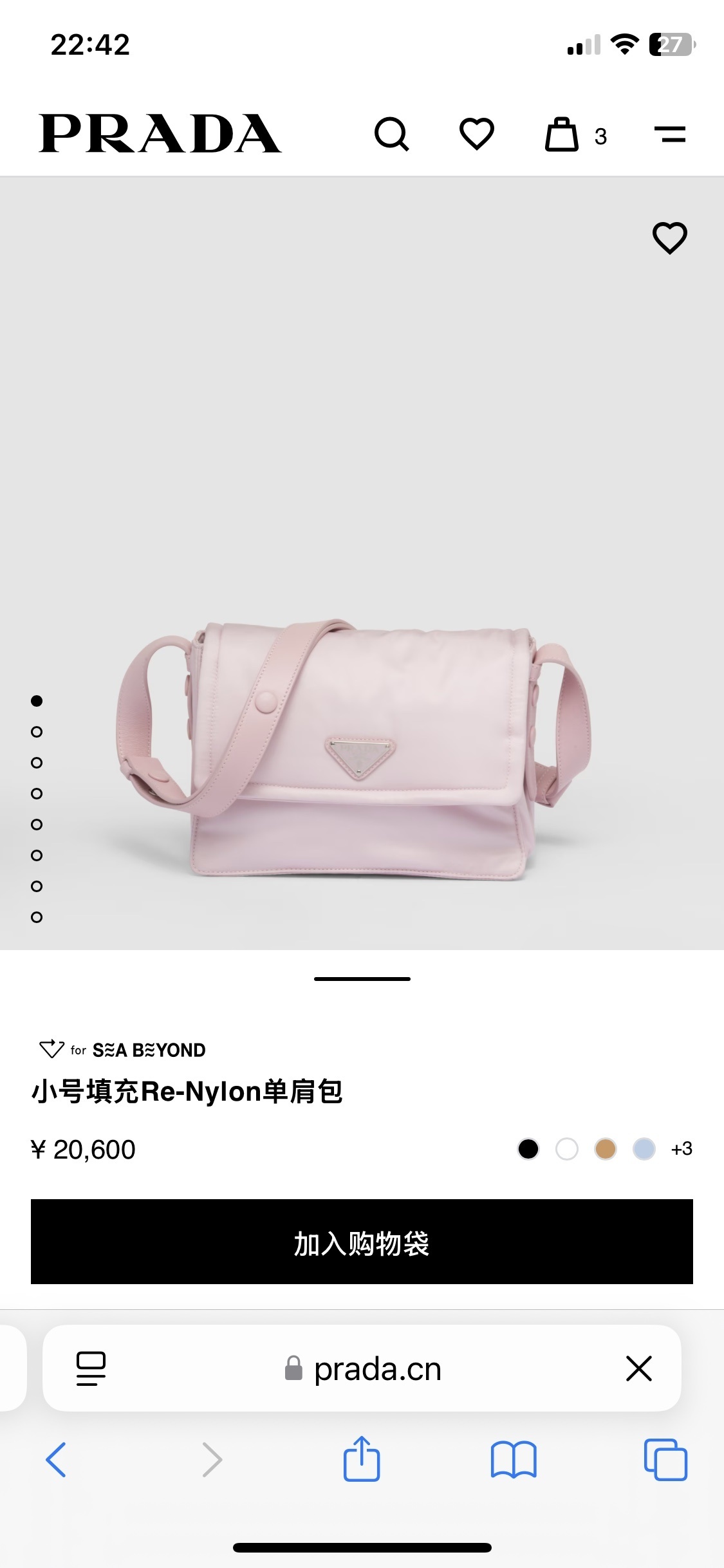
Task: Pick the light blue color swatch
Action: 644,1149
